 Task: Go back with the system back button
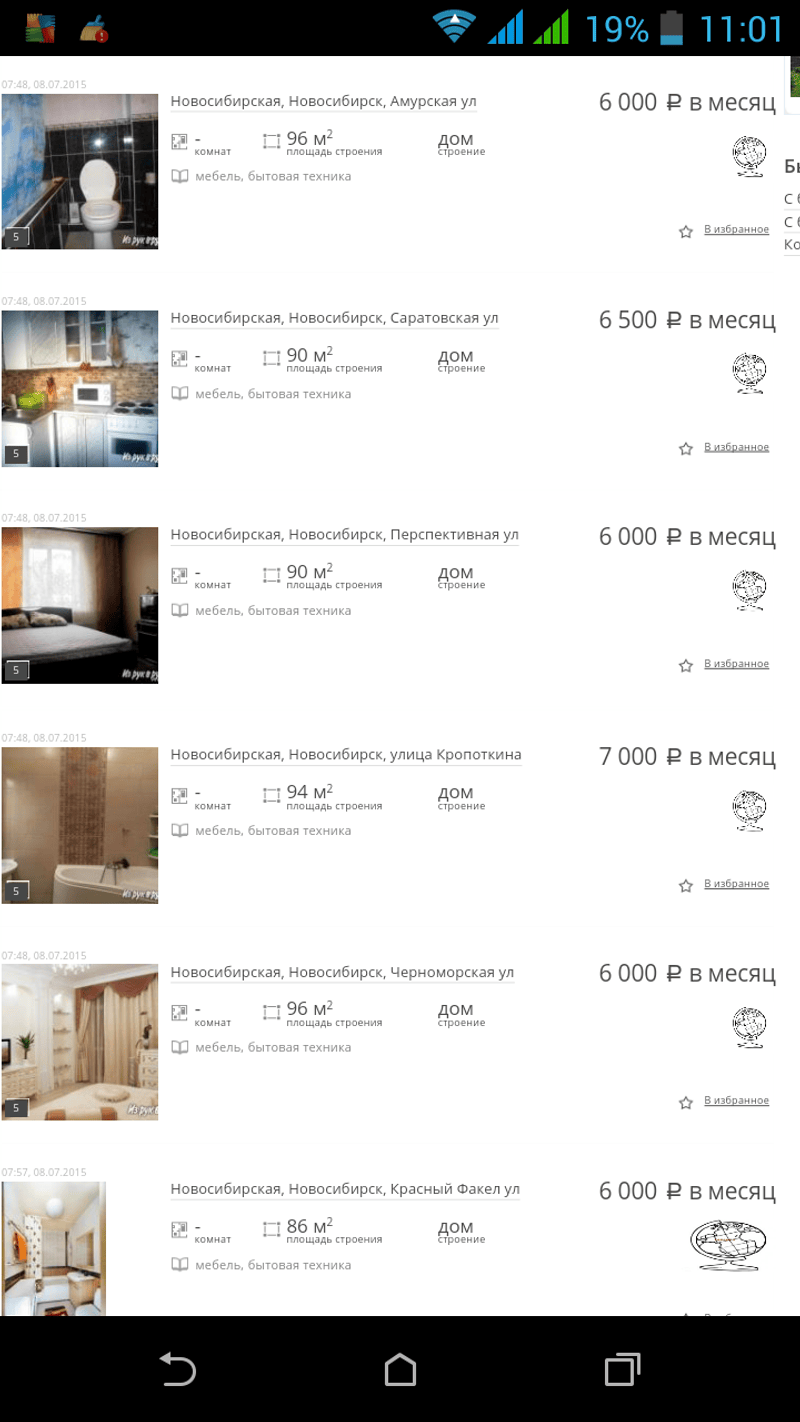point(178,1369)
